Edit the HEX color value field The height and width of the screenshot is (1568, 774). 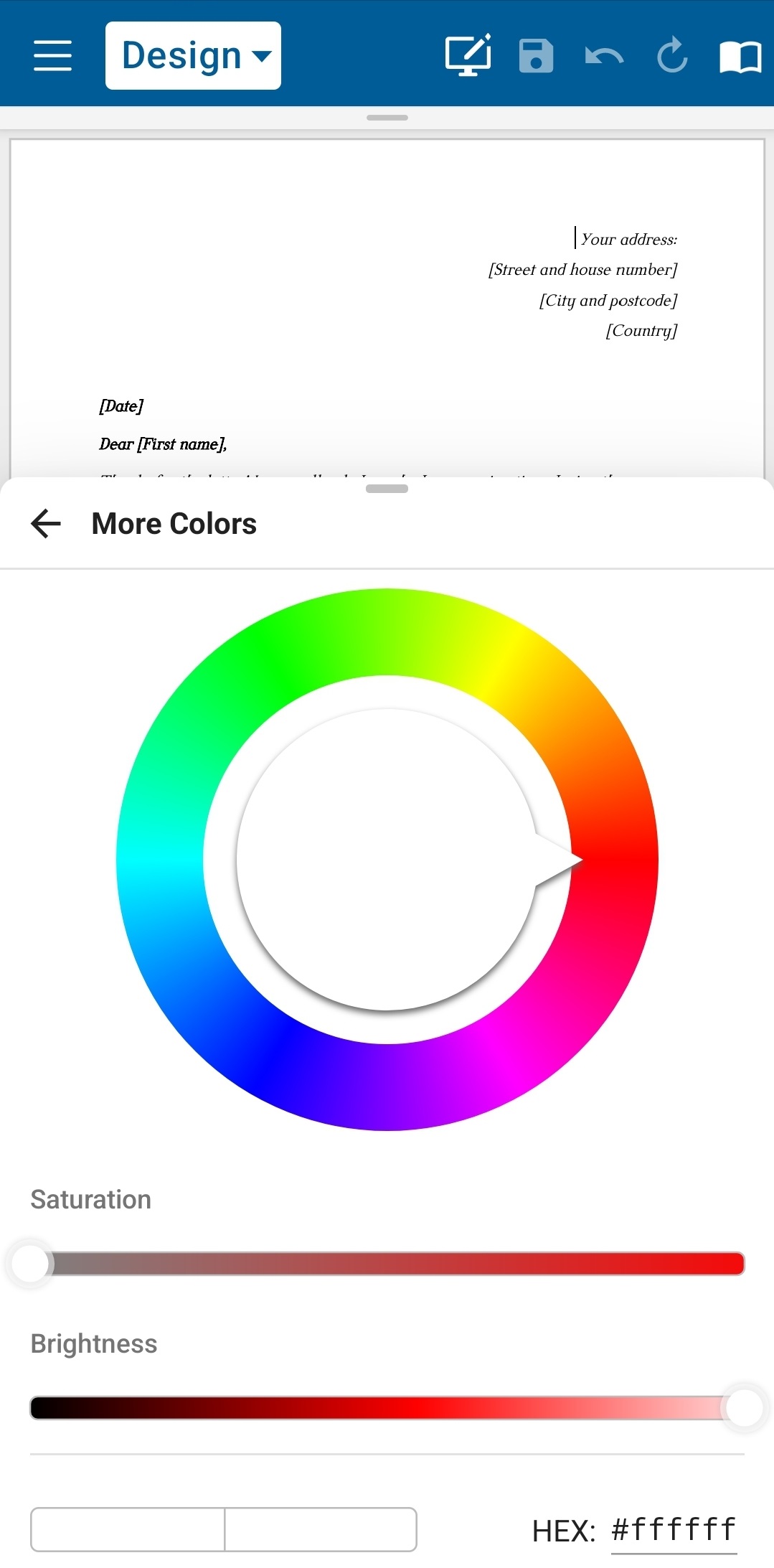point(674,1530)
